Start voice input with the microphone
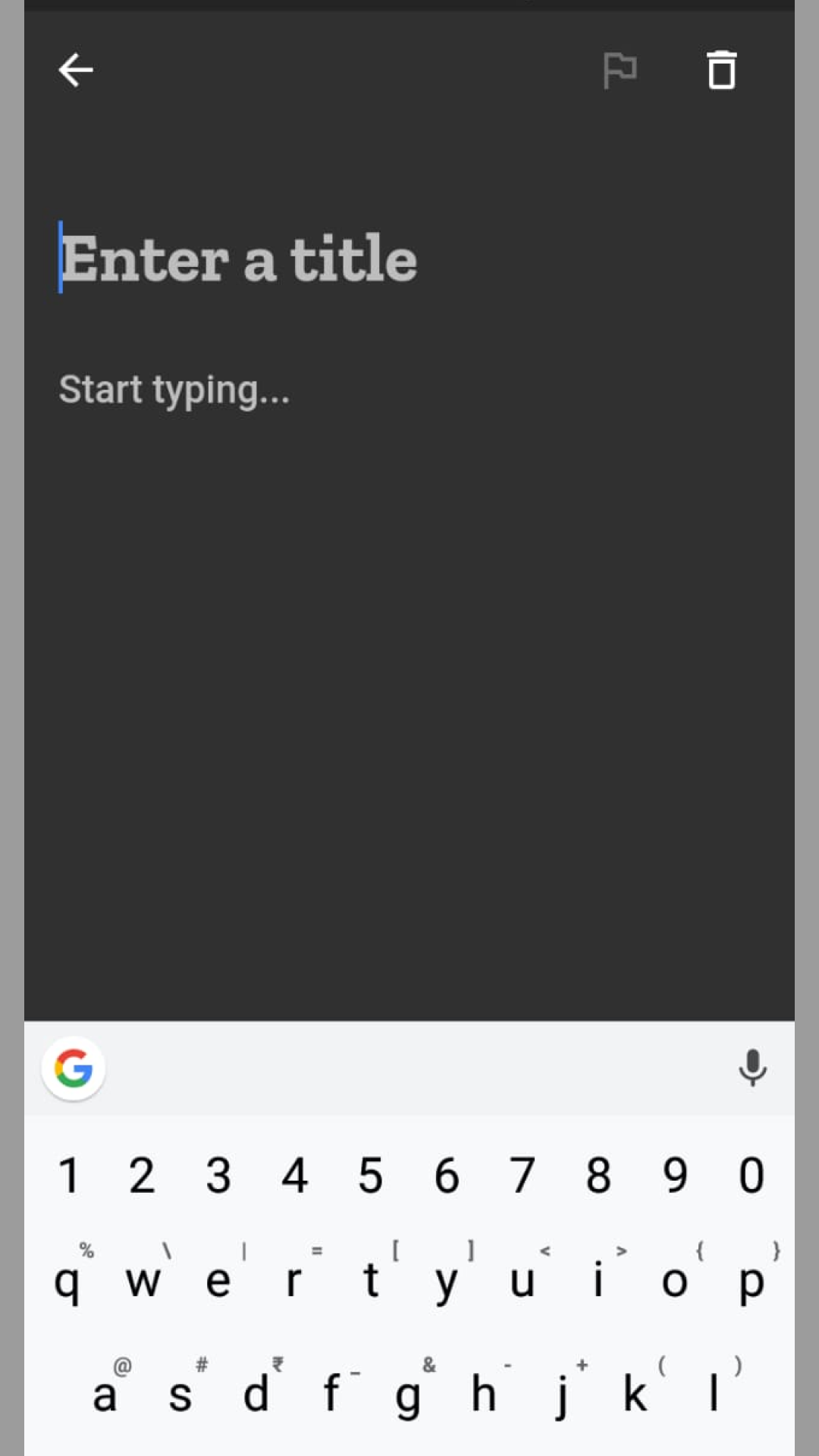 (x=752, y=1068)
